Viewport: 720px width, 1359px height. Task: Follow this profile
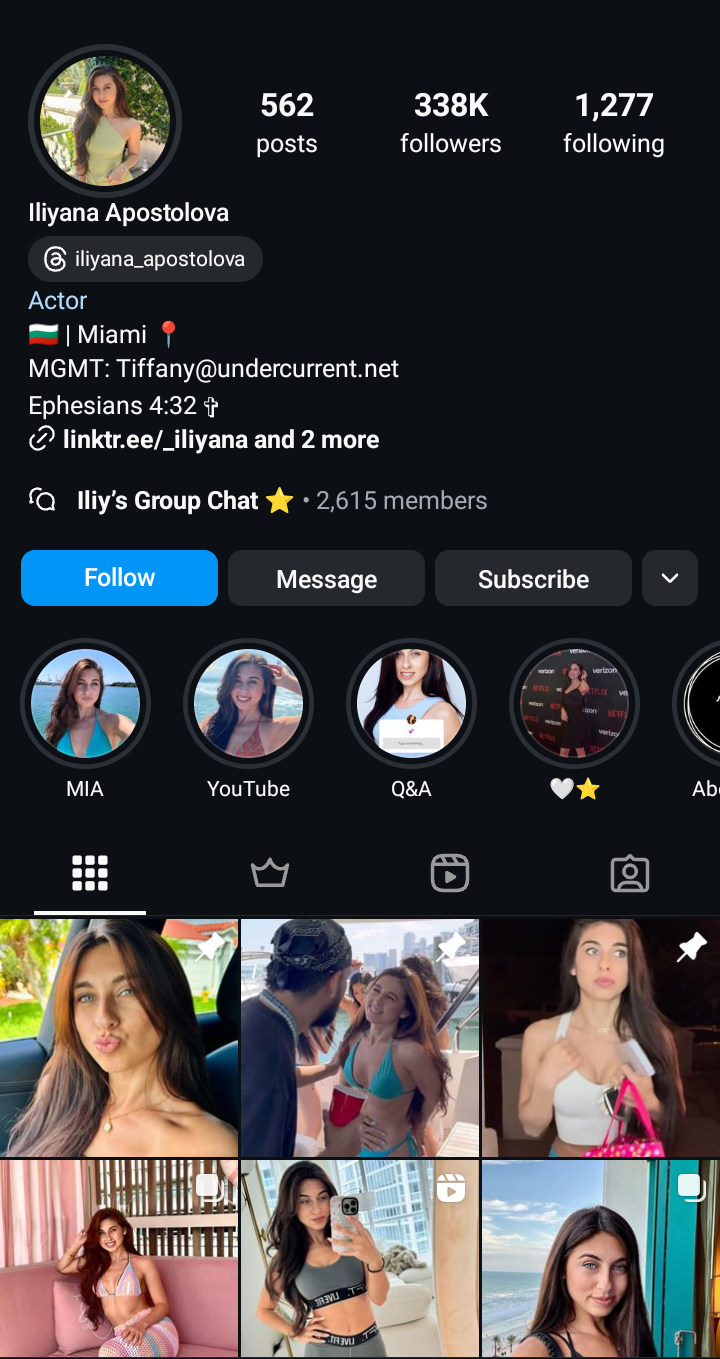[x=119, y=578]
